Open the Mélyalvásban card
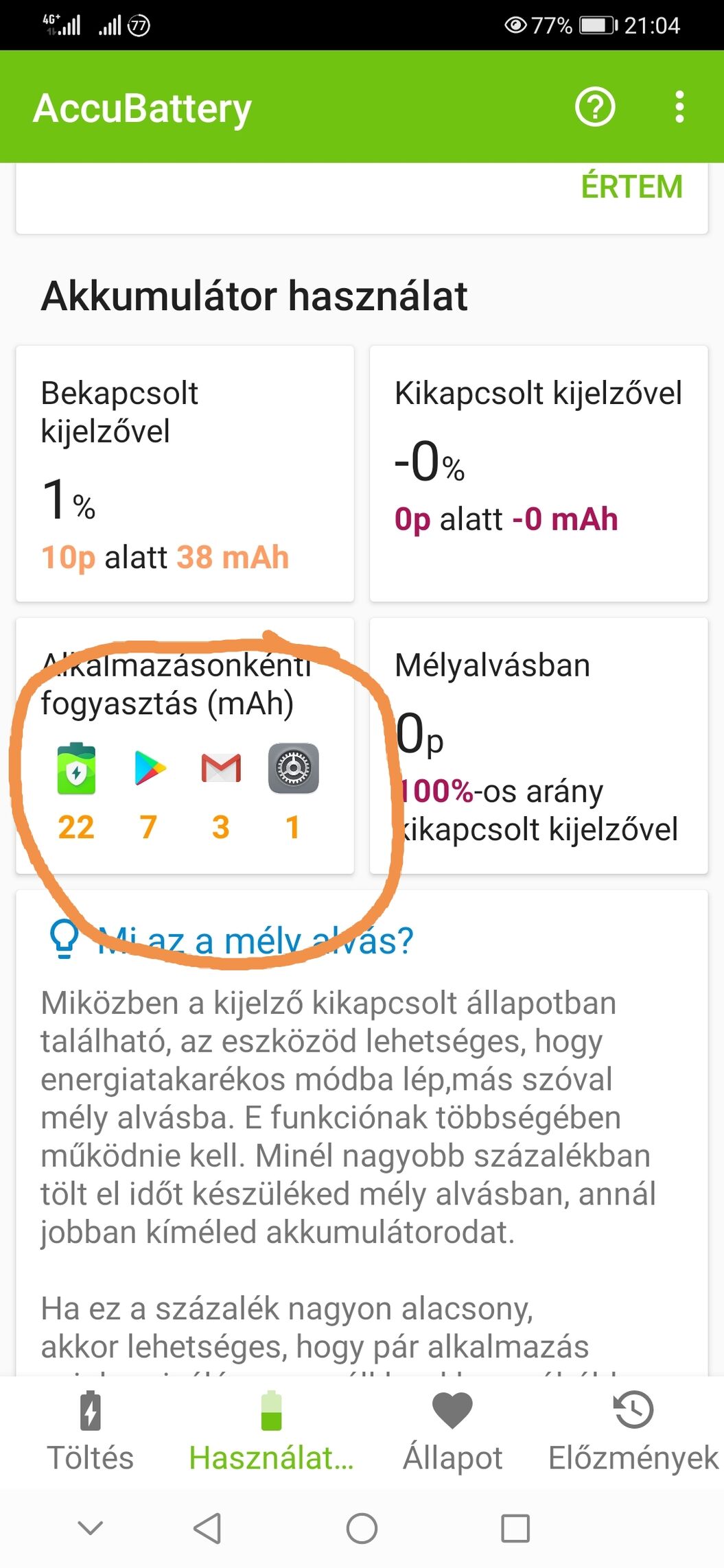This screenshot has height=1568, width=724. (539, 746)
